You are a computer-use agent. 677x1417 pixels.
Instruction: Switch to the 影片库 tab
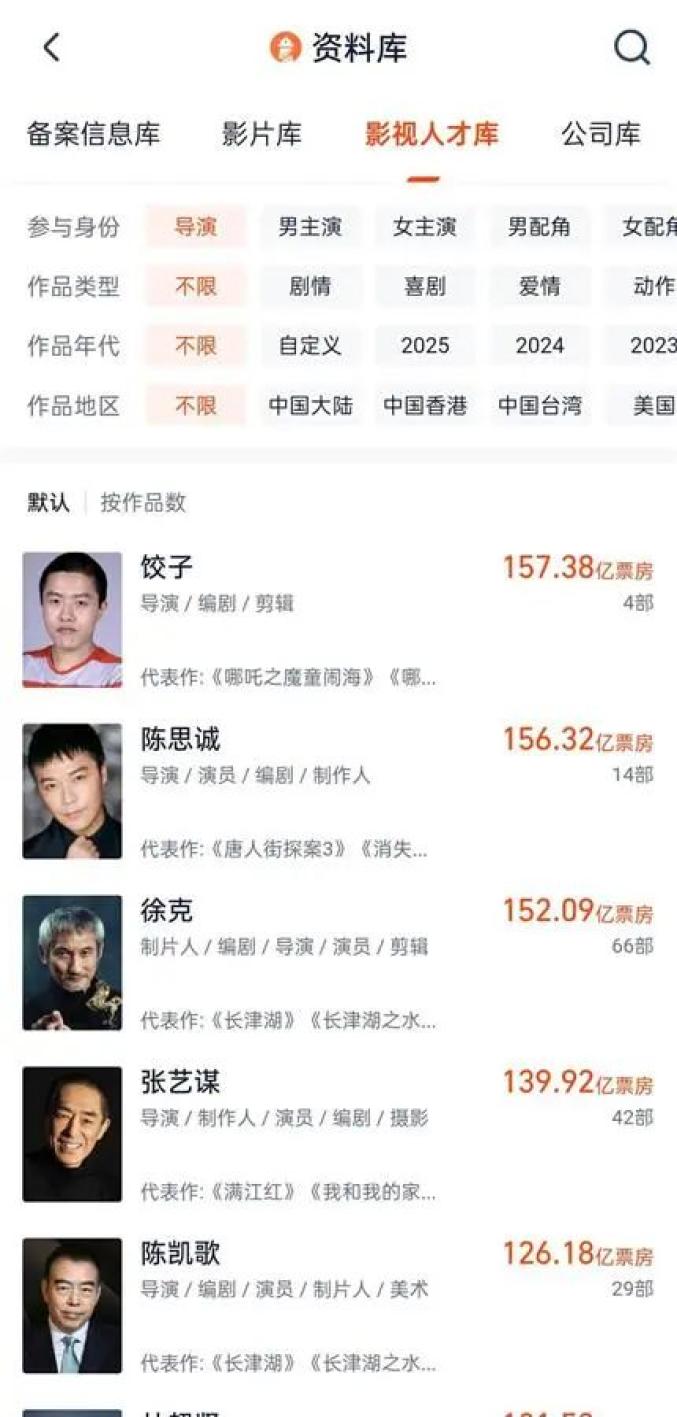pos(261,134)
